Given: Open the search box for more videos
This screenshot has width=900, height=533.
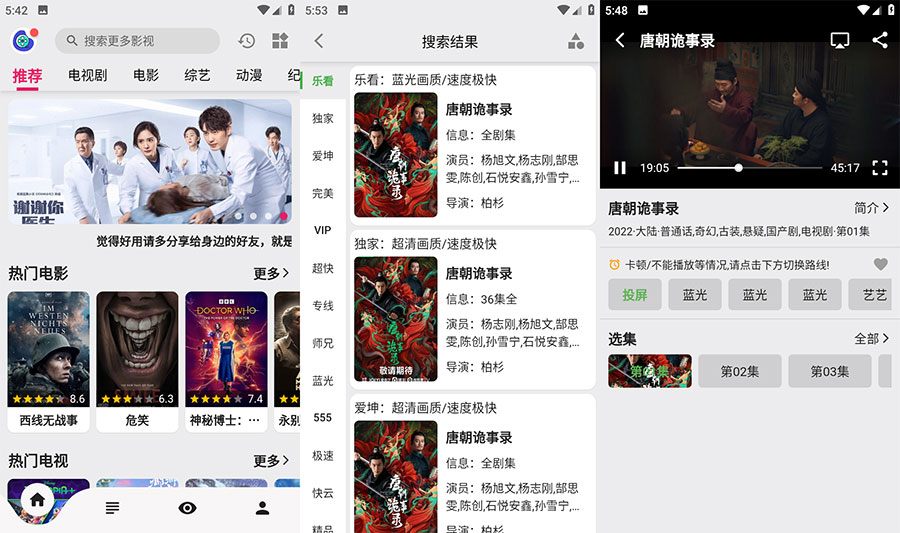Looking at the screenshot, I should tap(137, 41).
